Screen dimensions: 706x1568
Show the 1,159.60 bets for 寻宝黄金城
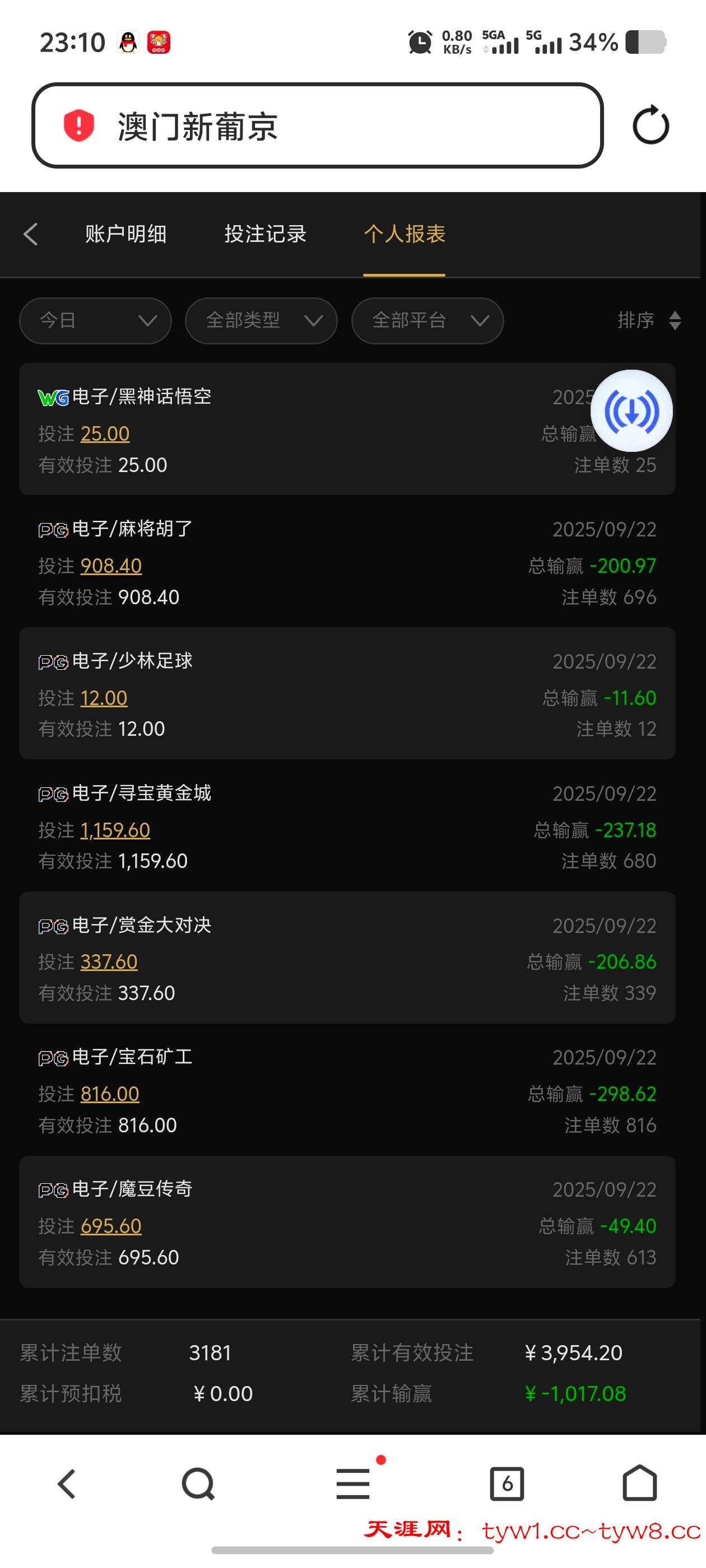click(115, 830)
